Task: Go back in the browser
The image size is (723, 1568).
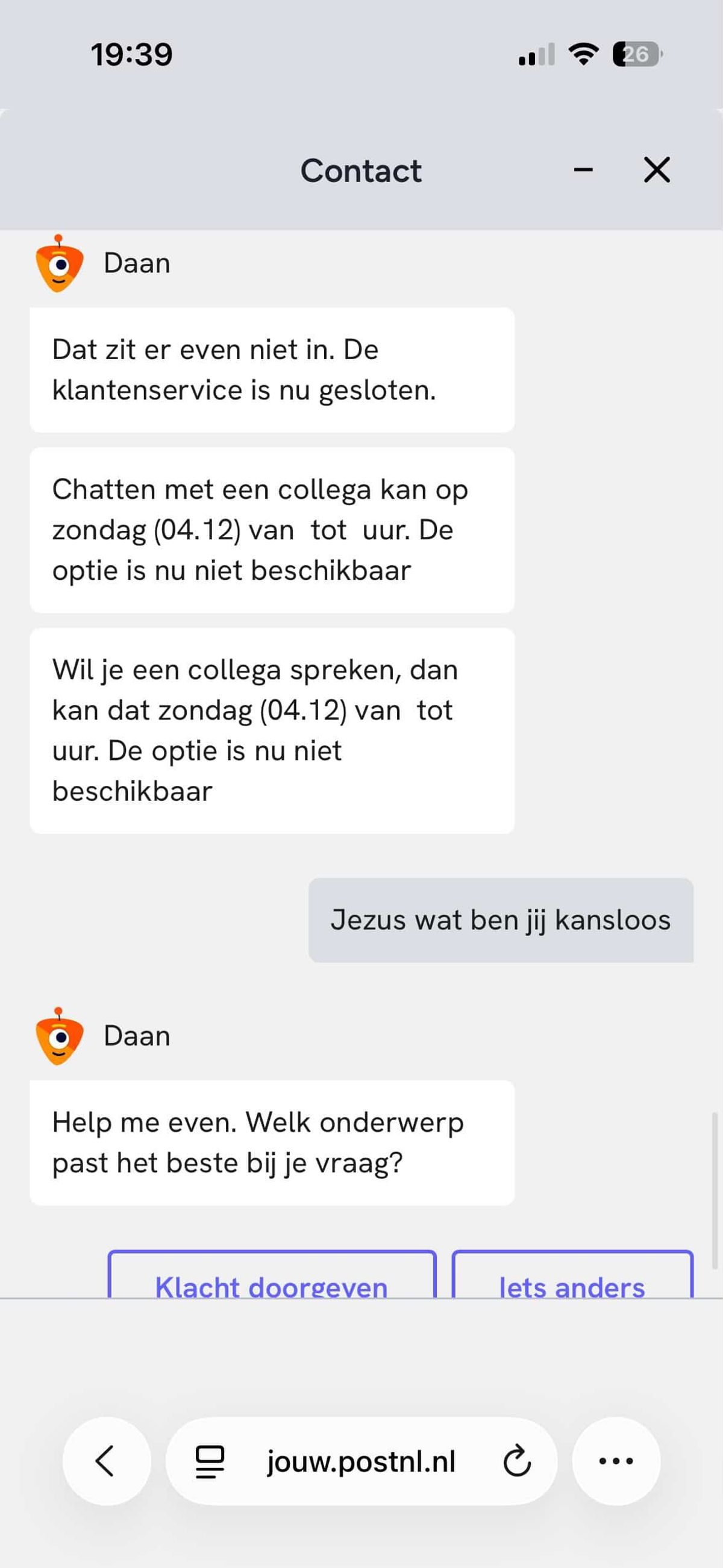Action: coord(107,1461)
